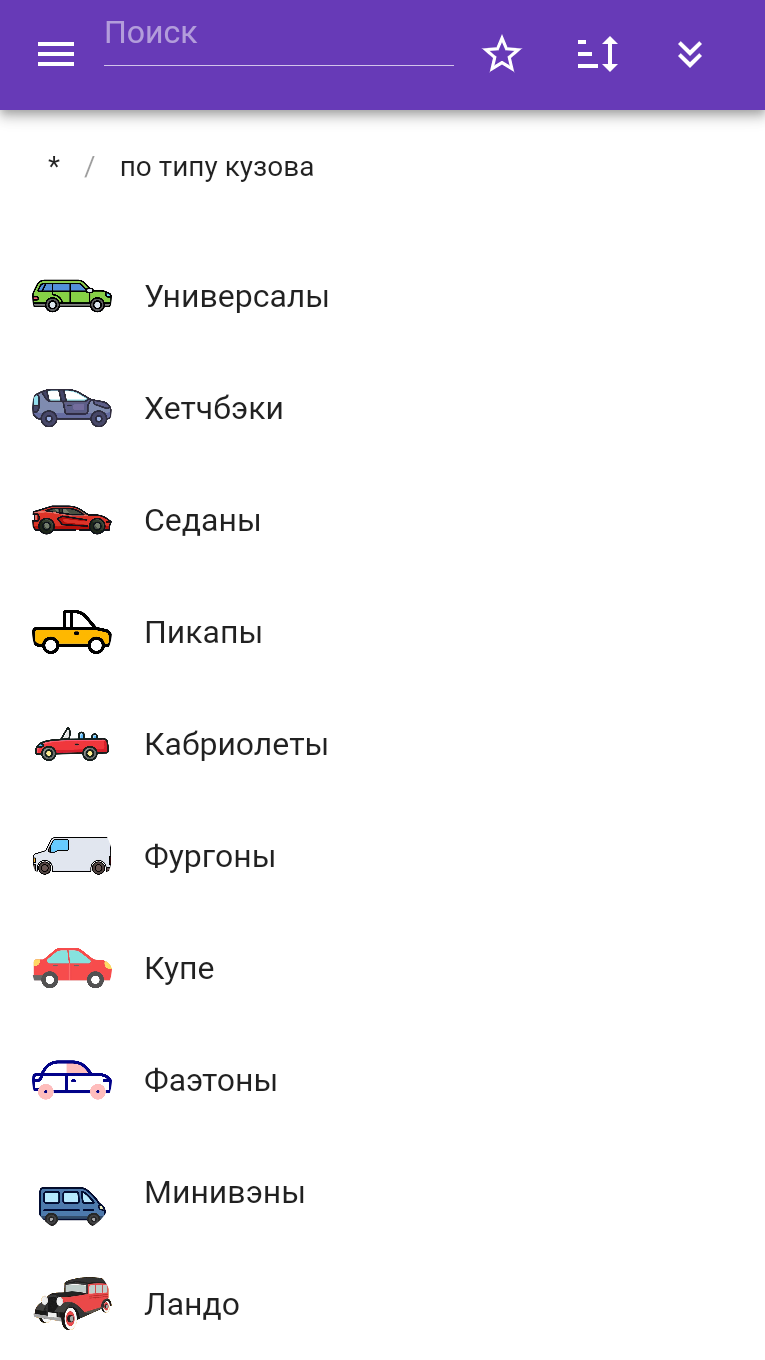Expand all with the double chevron
The width and height of the screenshot is (765, 1360).
coord(690,55)
